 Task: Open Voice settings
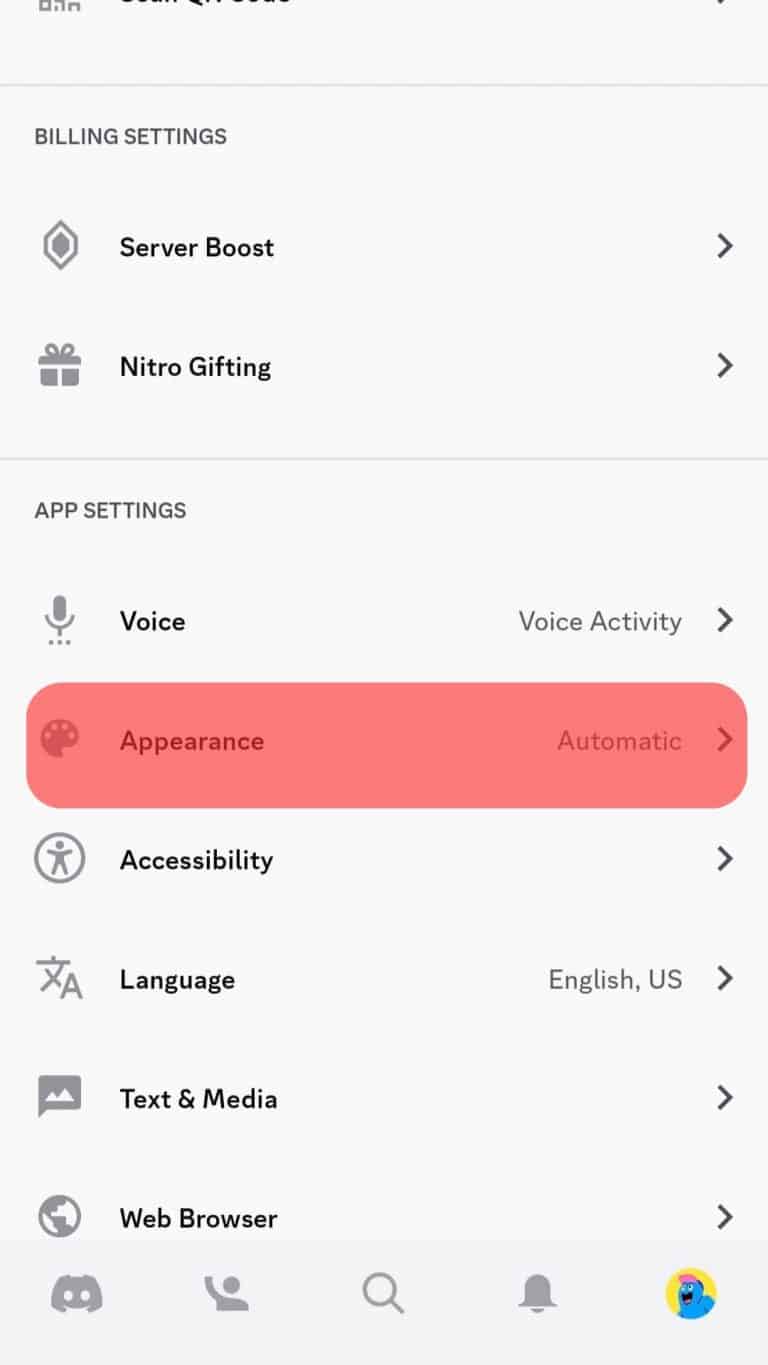coord(384,621)
